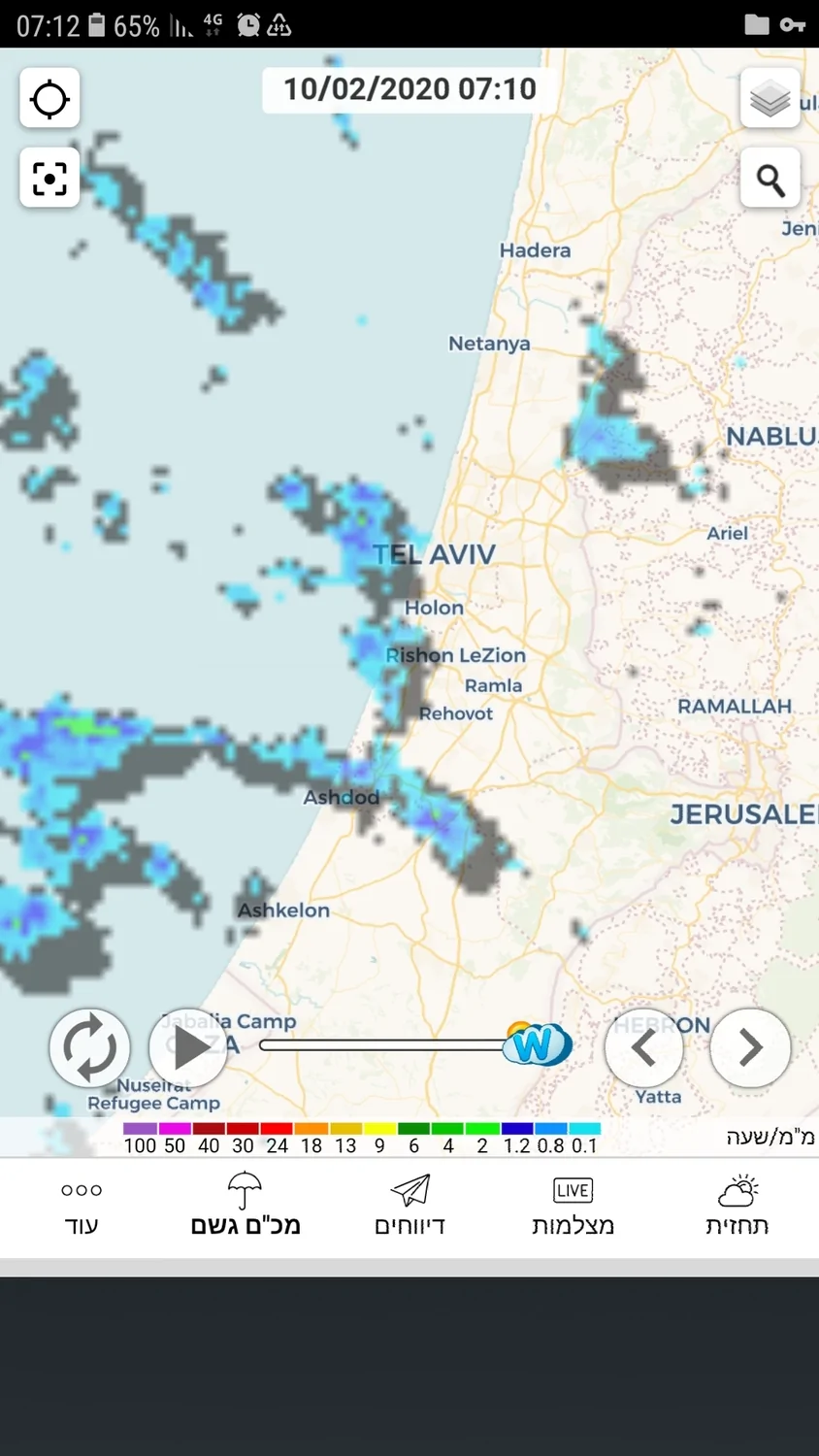
Task: Tap the focus frame icon
Action: [49, 179]
